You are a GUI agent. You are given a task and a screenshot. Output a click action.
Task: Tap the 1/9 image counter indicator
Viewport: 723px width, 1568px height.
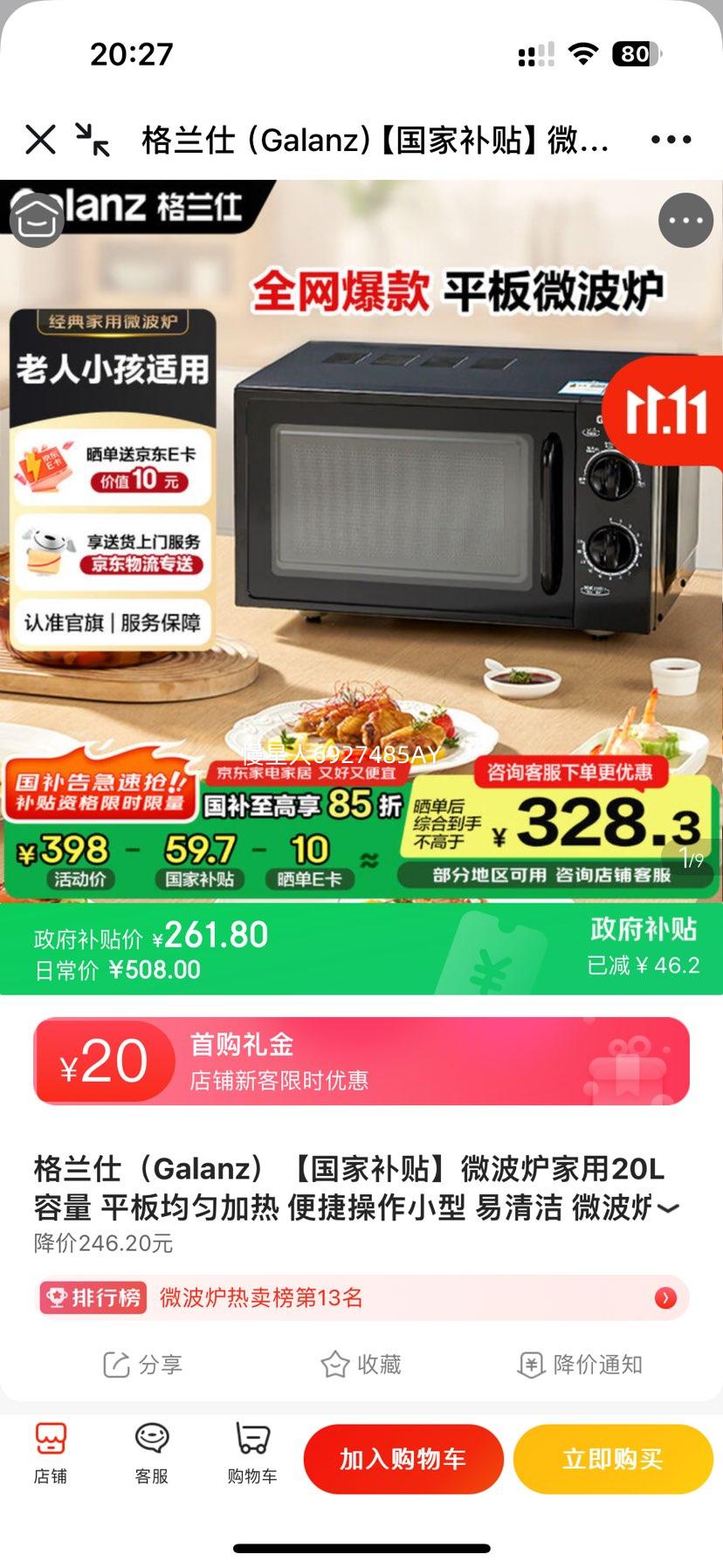pos(693,859)
